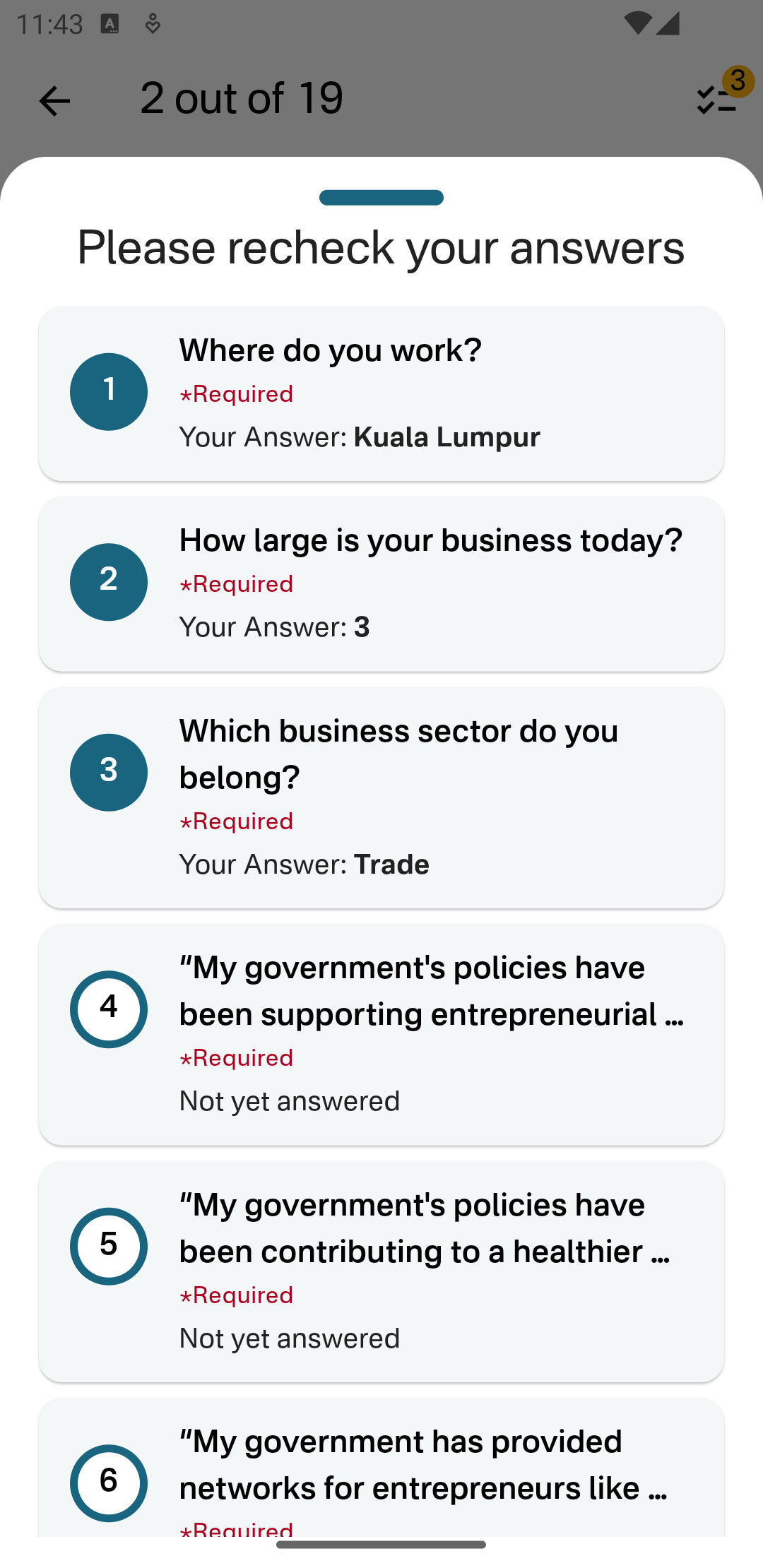Tap the answer 'Kuala Lumpur' to edit it
The height and width of the screenshot is (1568, 763).
pyautogui.click(x=447, y=436)
